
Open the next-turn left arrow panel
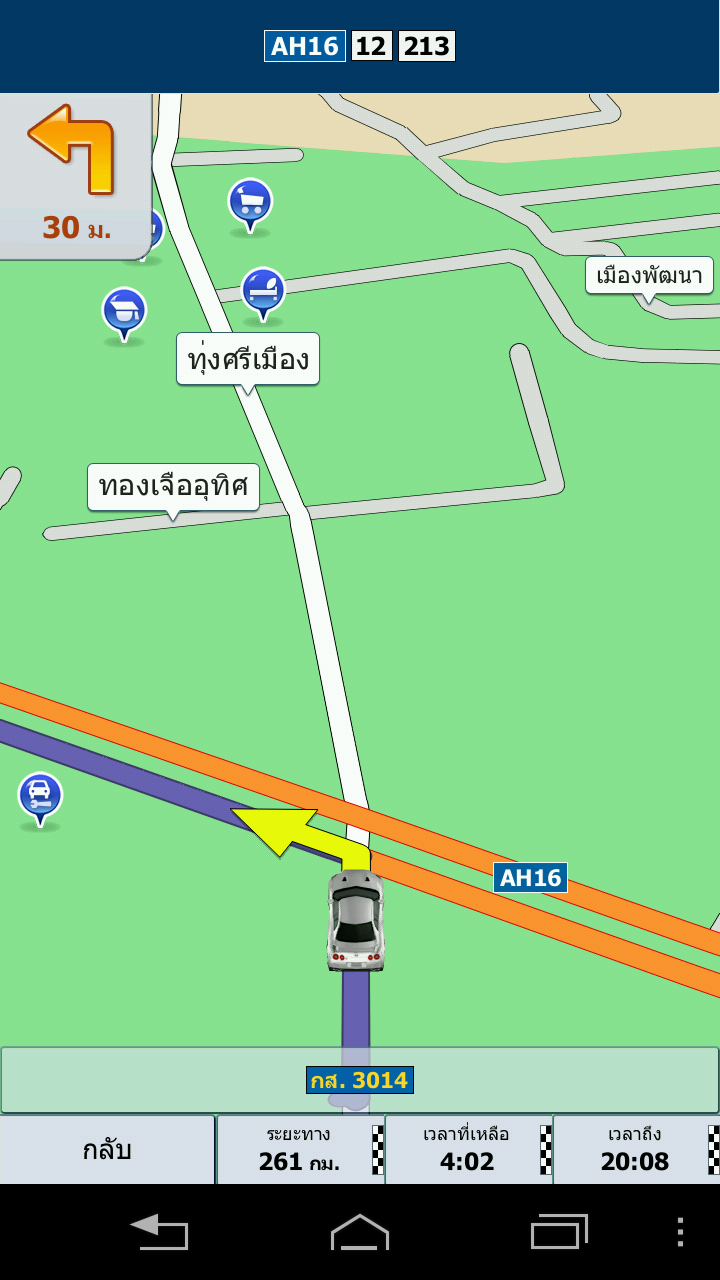coord(75,175)
